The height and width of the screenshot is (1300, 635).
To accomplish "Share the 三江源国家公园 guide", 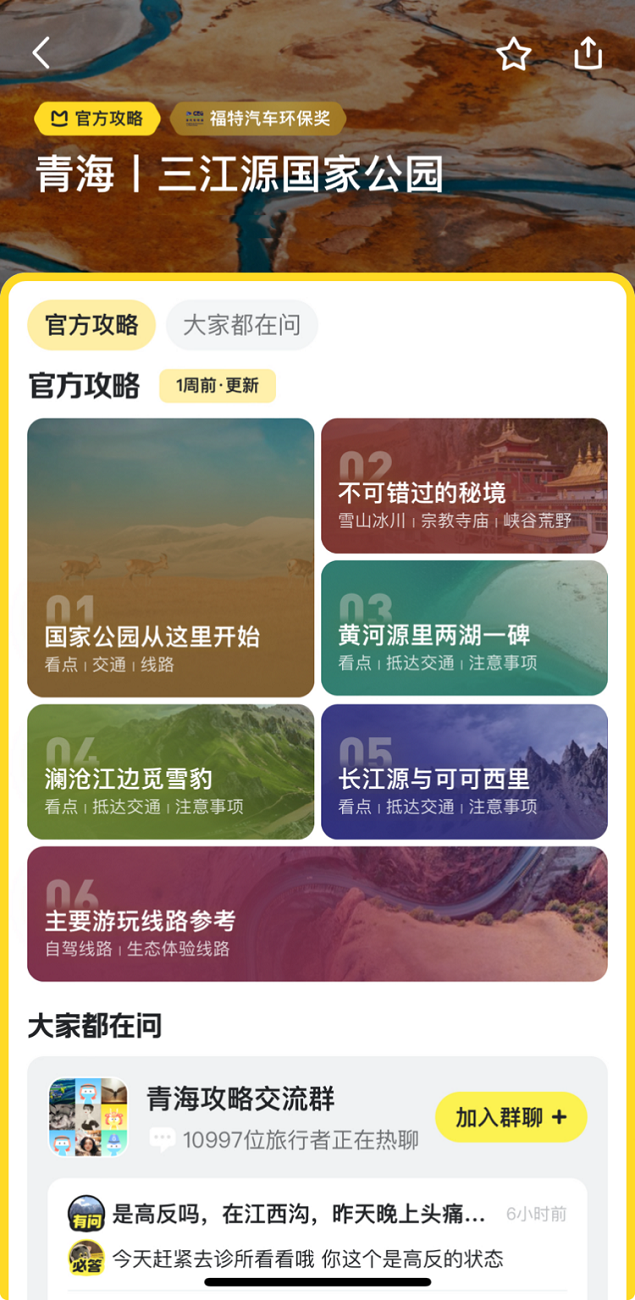I will click(588, 54).
